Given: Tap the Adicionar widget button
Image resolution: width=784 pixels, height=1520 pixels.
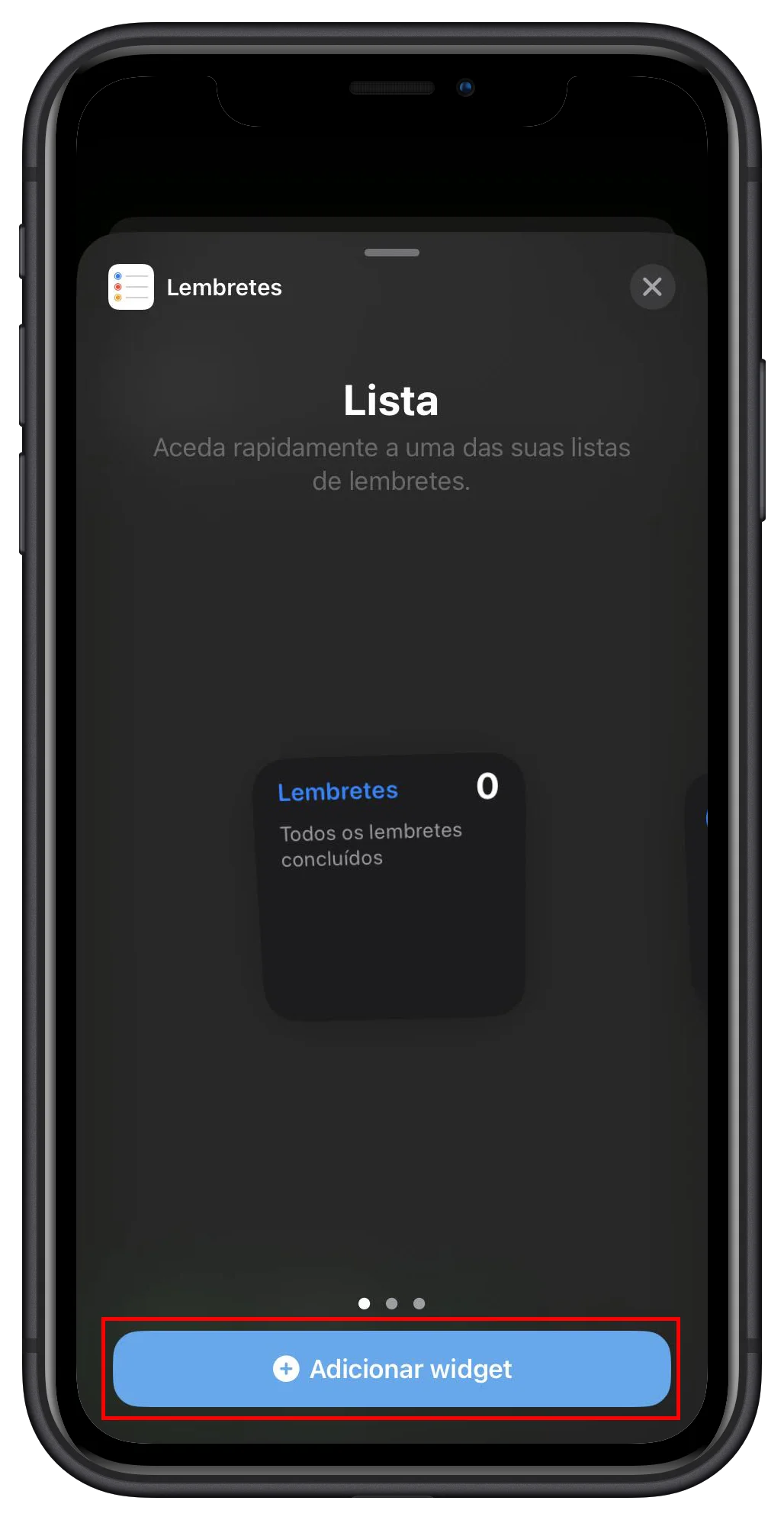Looking at the screenshot, I should (x=391, y=1368).
